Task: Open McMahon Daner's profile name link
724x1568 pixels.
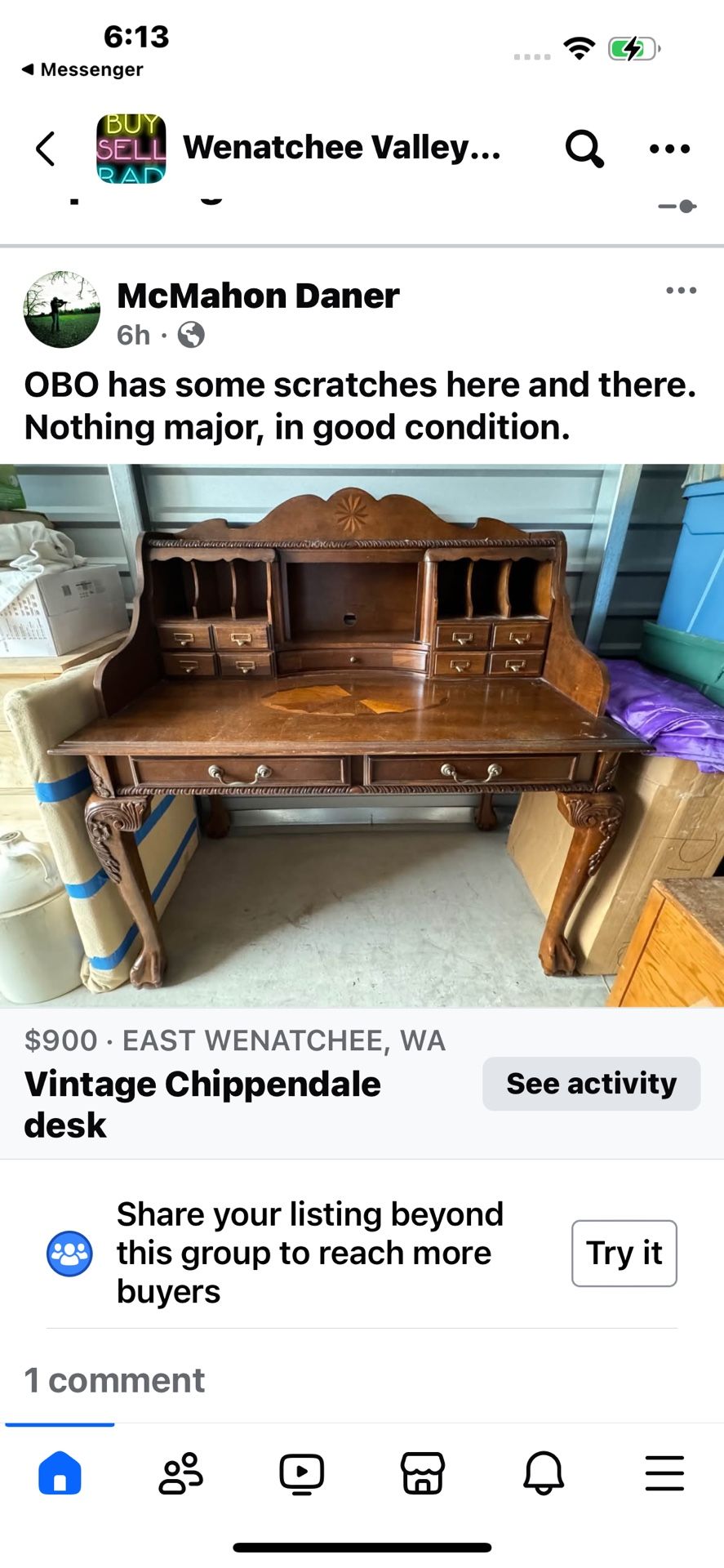Action: tap(258, 296)
